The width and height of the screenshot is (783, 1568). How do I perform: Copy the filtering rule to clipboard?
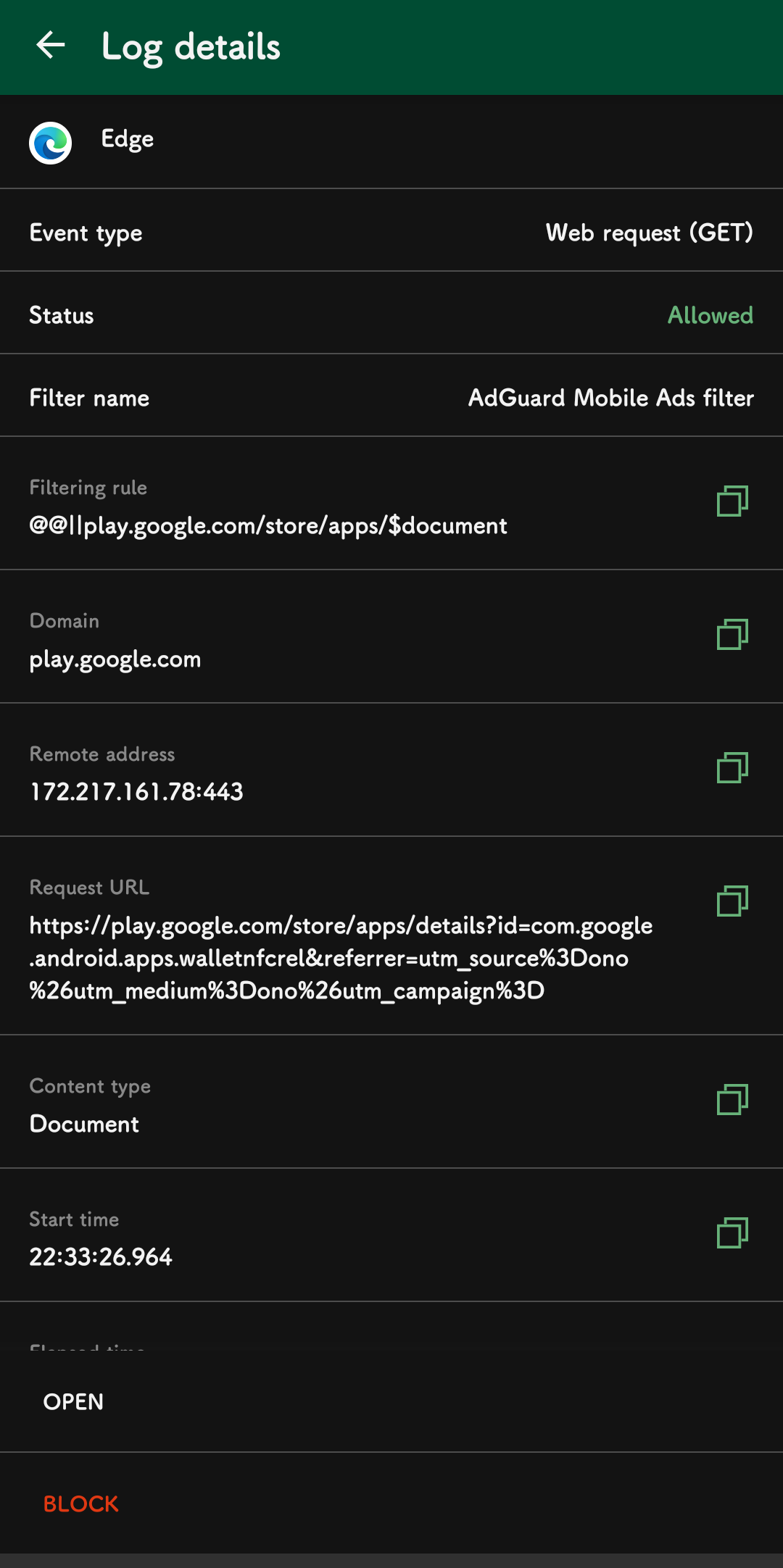pos(732,500)
